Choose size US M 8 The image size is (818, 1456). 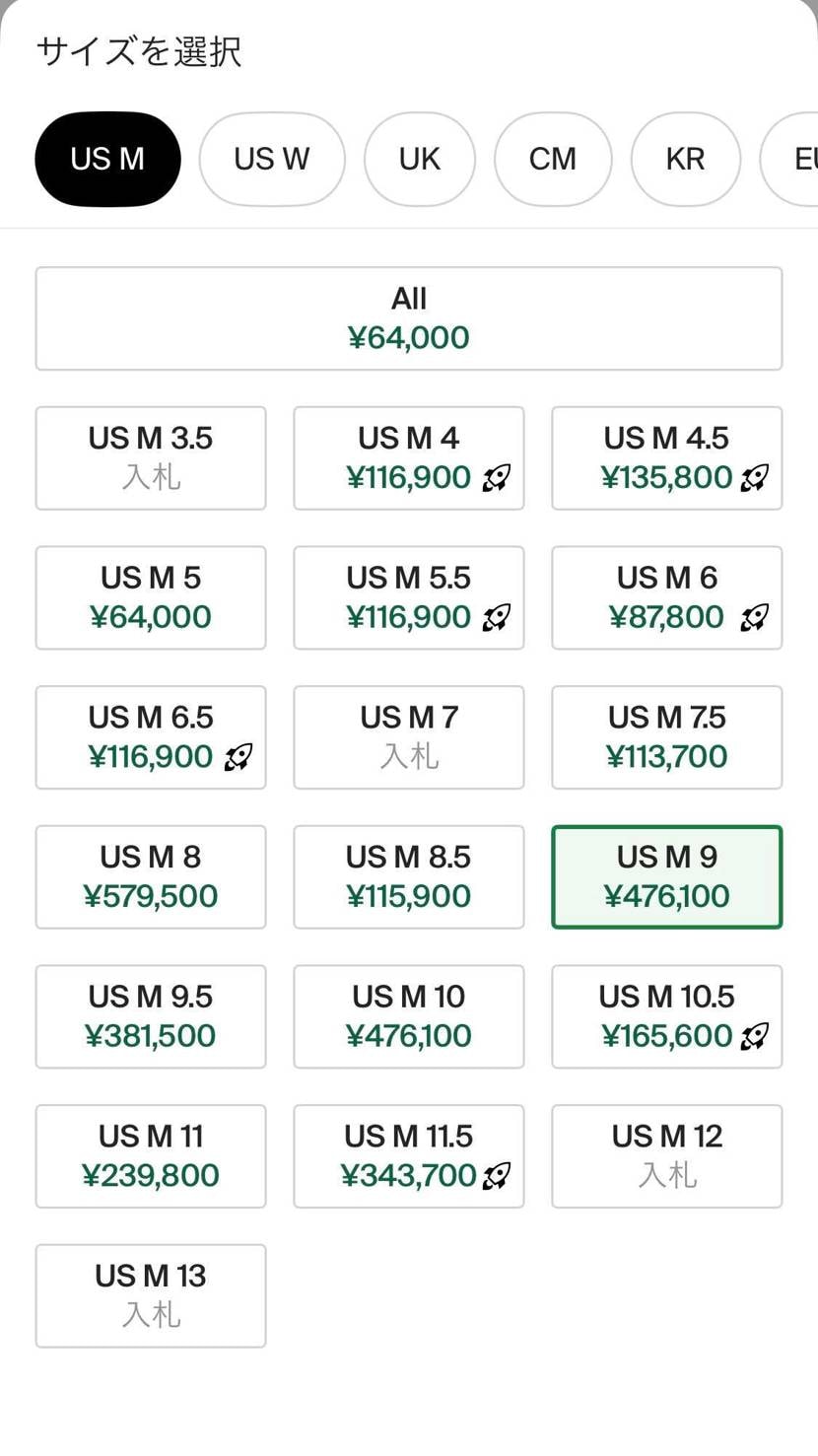click(151, 877)
